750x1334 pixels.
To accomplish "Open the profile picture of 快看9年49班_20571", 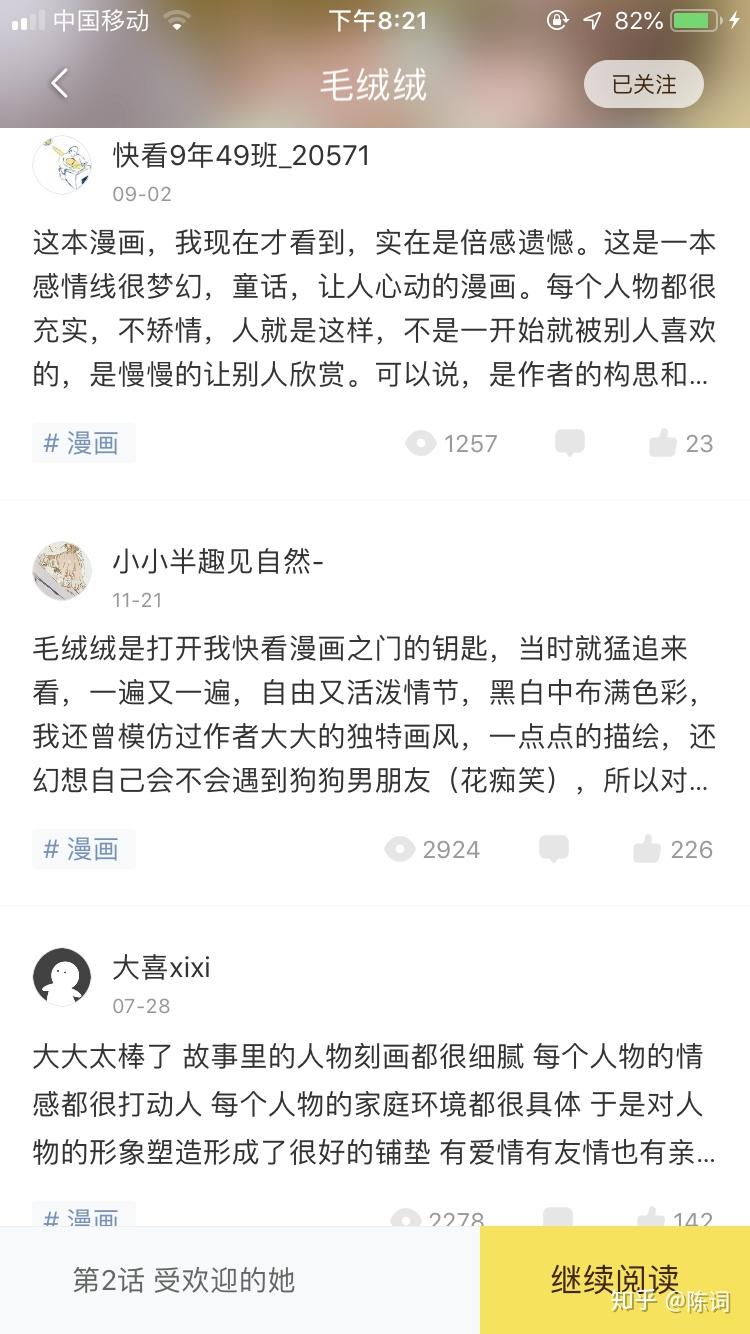I will click(62, 165).
